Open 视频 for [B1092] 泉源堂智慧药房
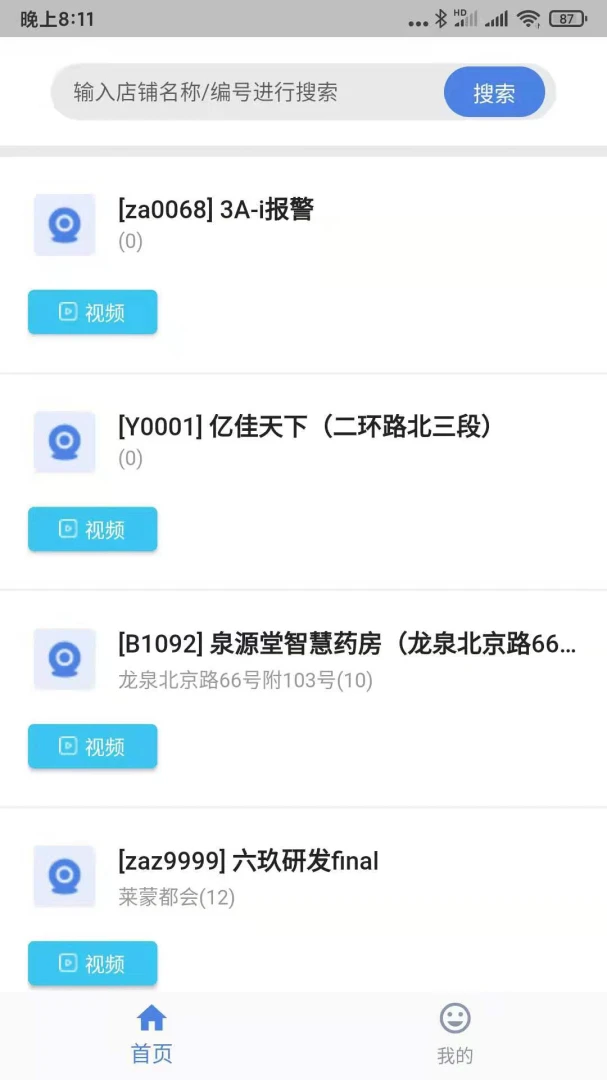607x1080 pixels. (93, 746)
